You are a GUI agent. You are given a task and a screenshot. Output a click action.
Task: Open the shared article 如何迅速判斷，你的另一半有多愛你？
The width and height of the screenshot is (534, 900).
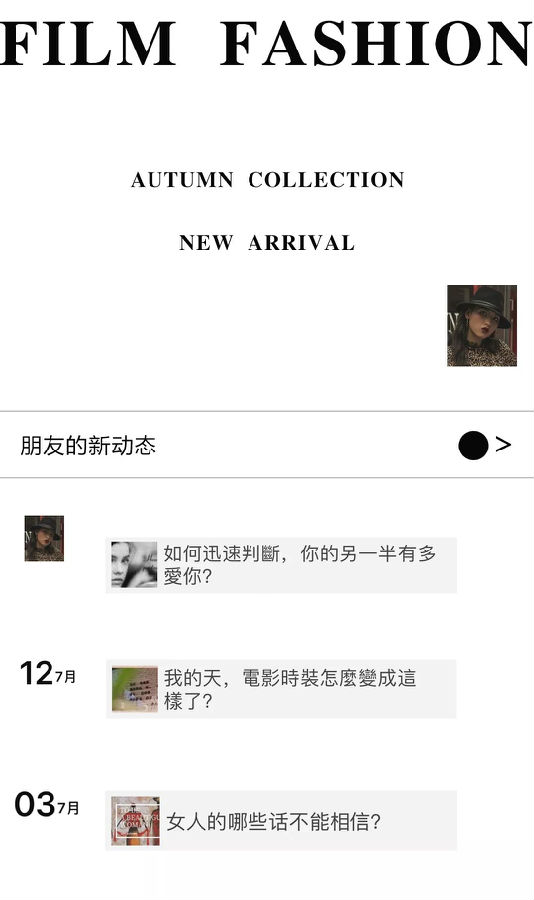(281, 565)
